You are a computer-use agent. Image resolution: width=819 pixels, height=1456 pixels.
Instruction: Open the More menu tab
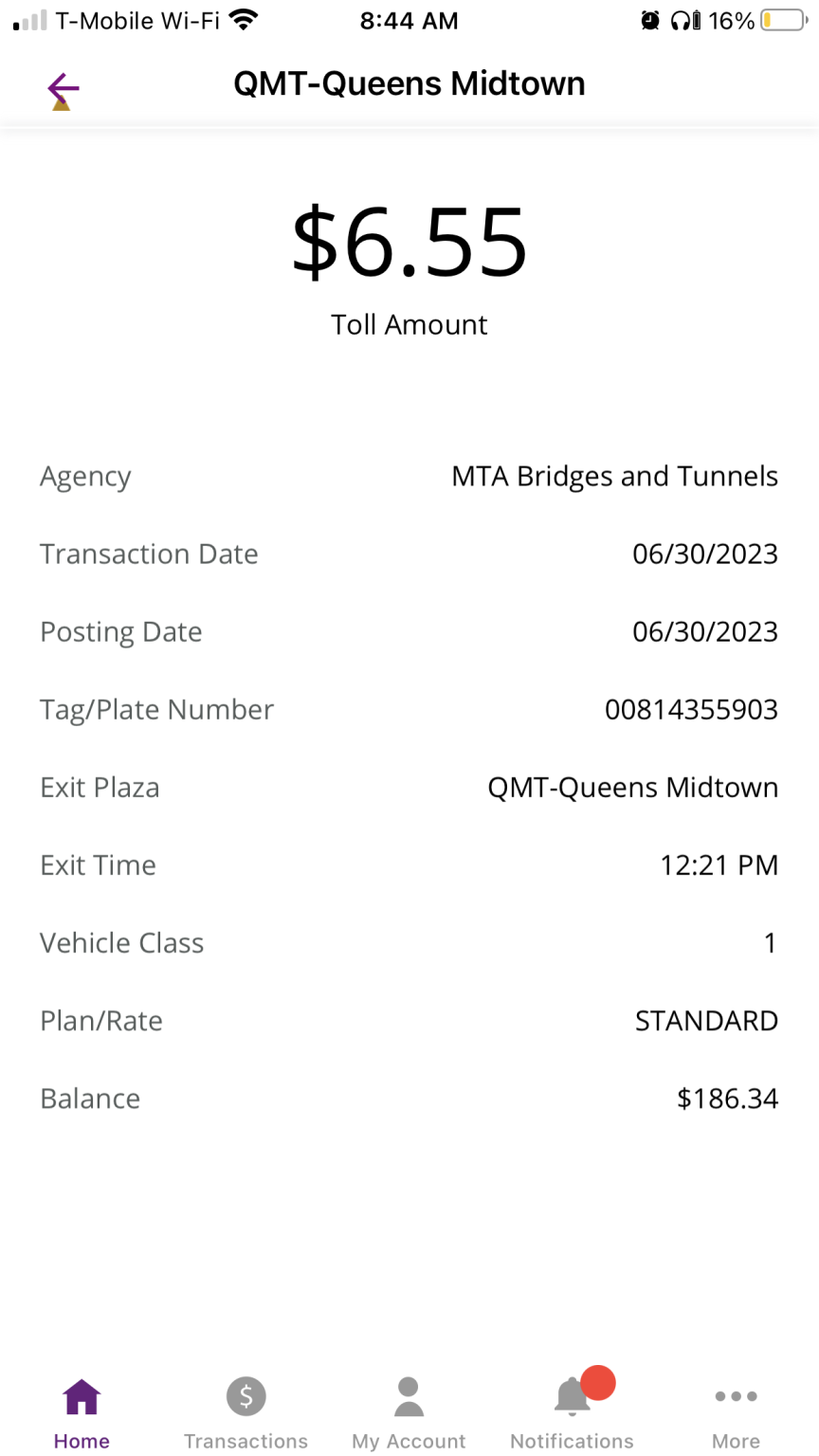[x=736, y=1414]
